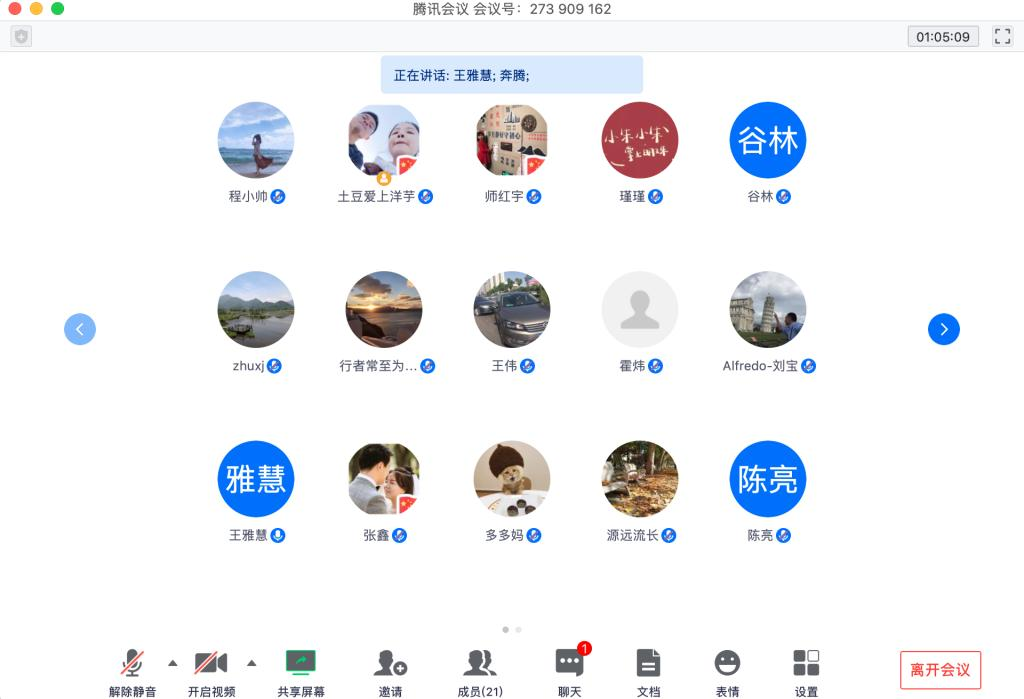Screen dimensions: 1024x699
Task: Go to the previous page of participants
Action: pos(80,329)
